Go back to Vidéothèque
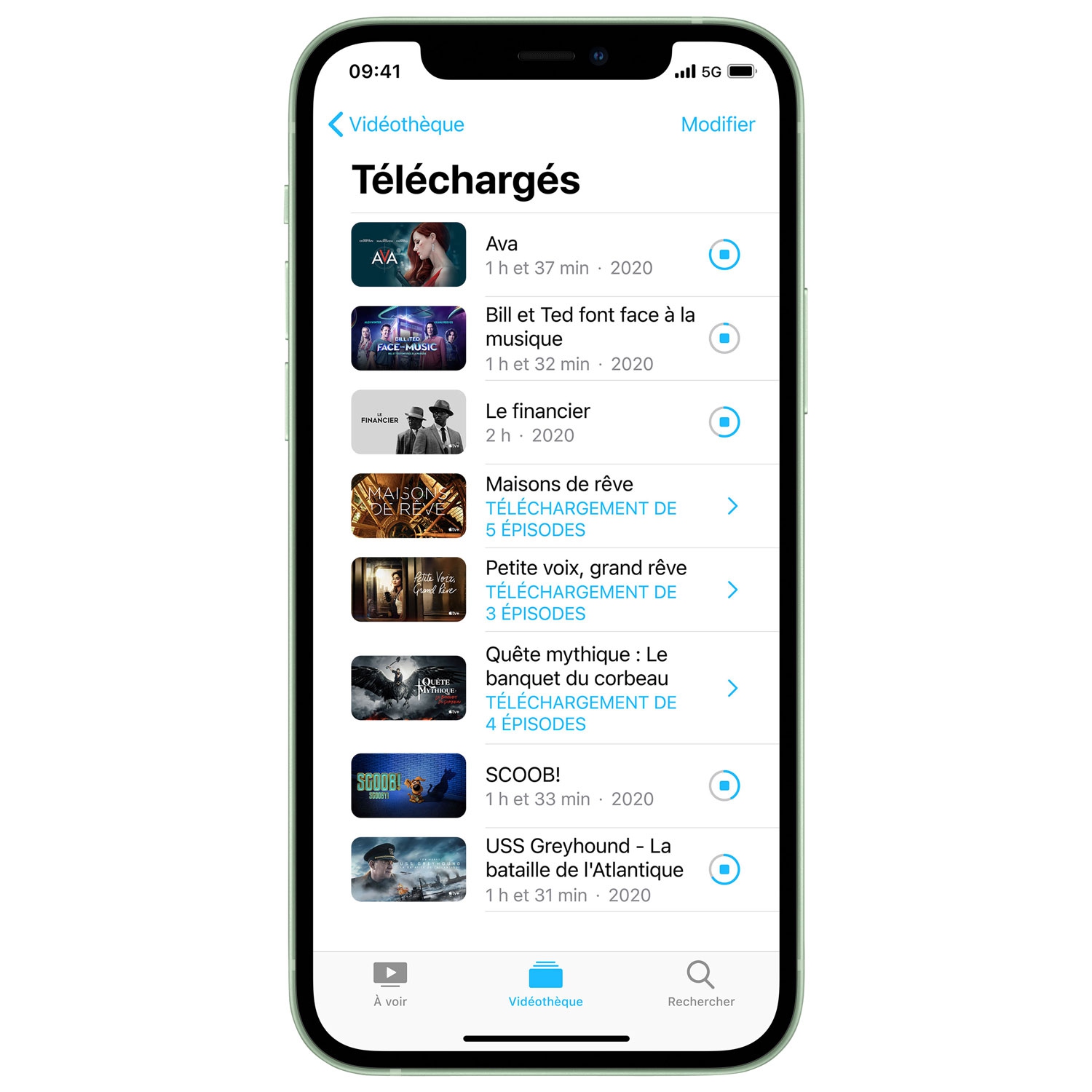This screenshot has height=1092, width=1092. coord(397,124)
